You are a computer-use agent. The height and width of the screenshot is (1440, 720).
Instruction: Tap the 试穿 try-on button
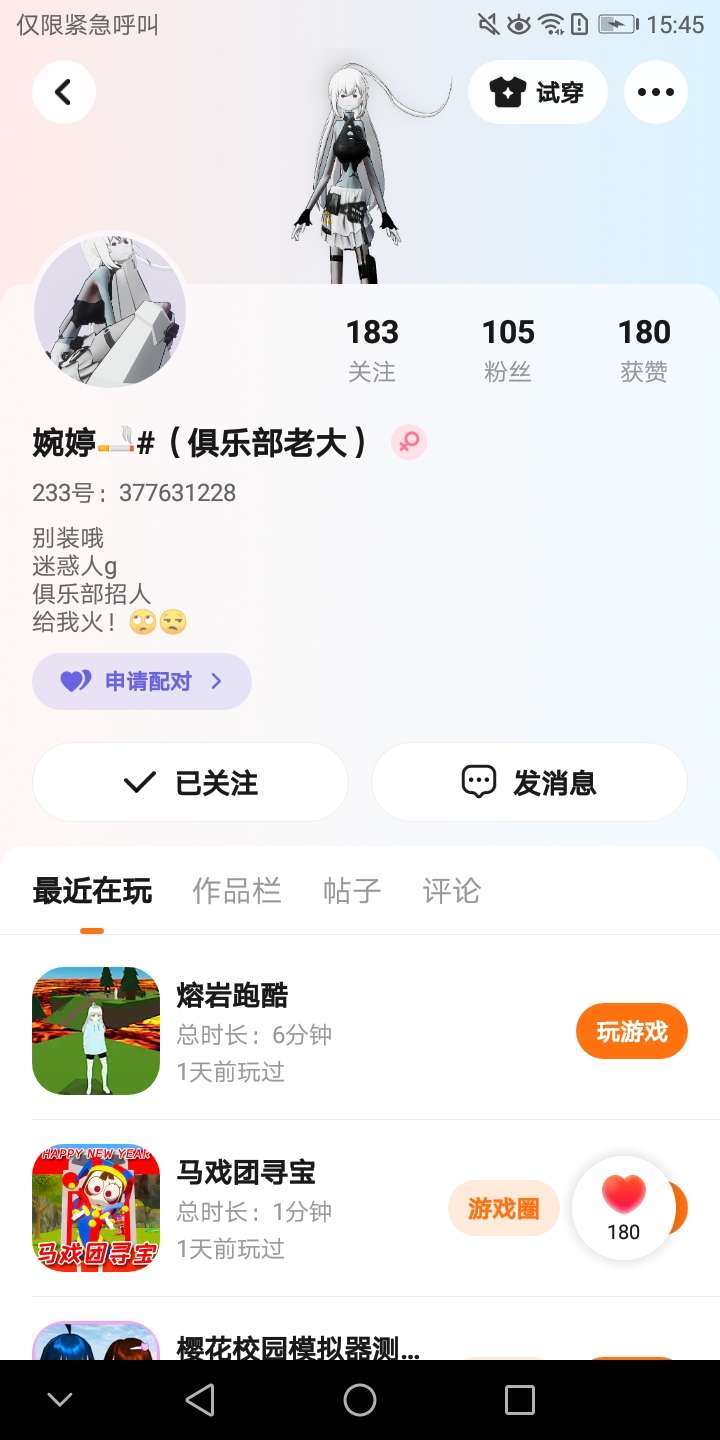click(537, 92)
